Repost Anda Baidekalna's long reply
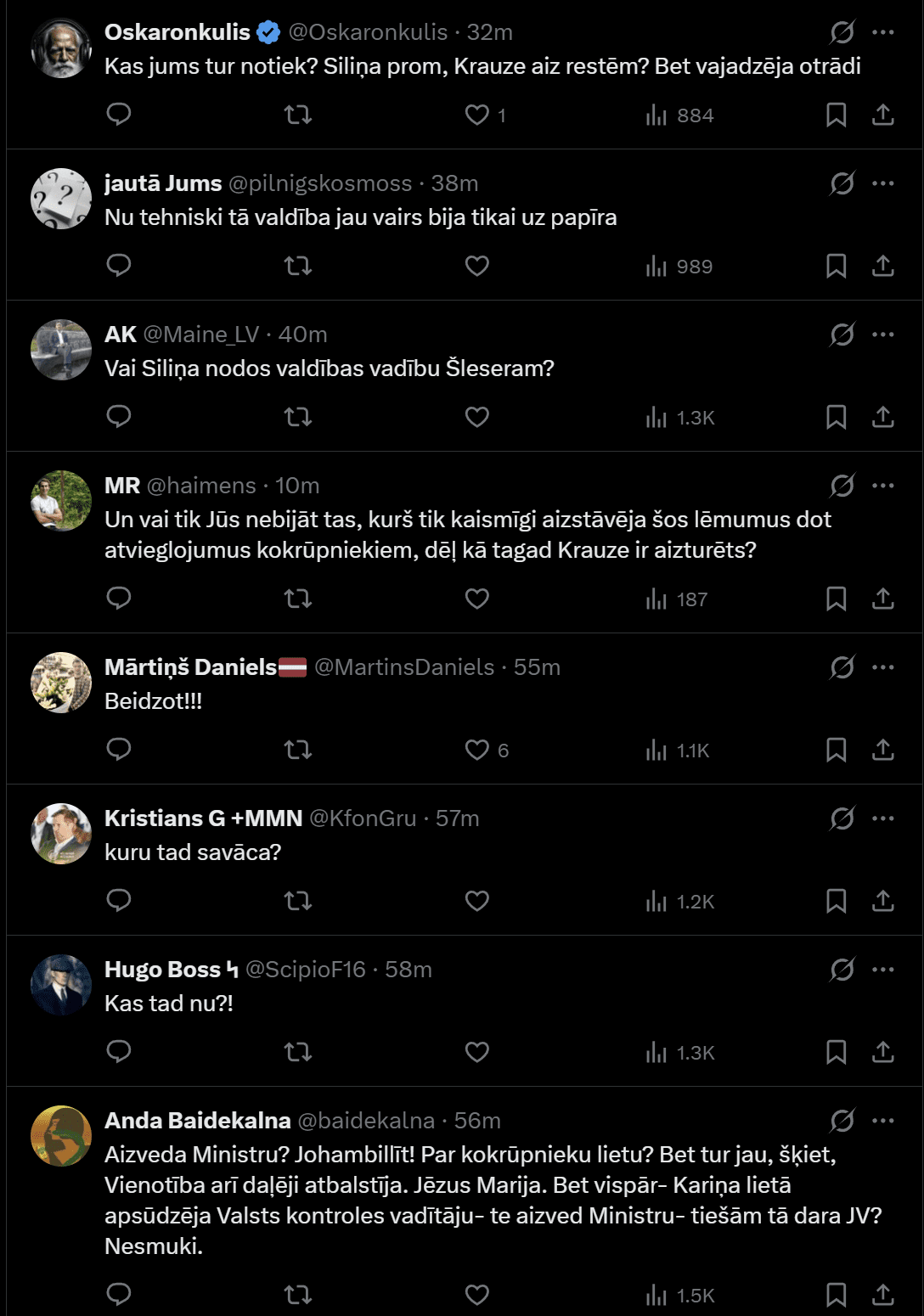This screenshot has width=924, height=1316. click(x=298, y=1295)
